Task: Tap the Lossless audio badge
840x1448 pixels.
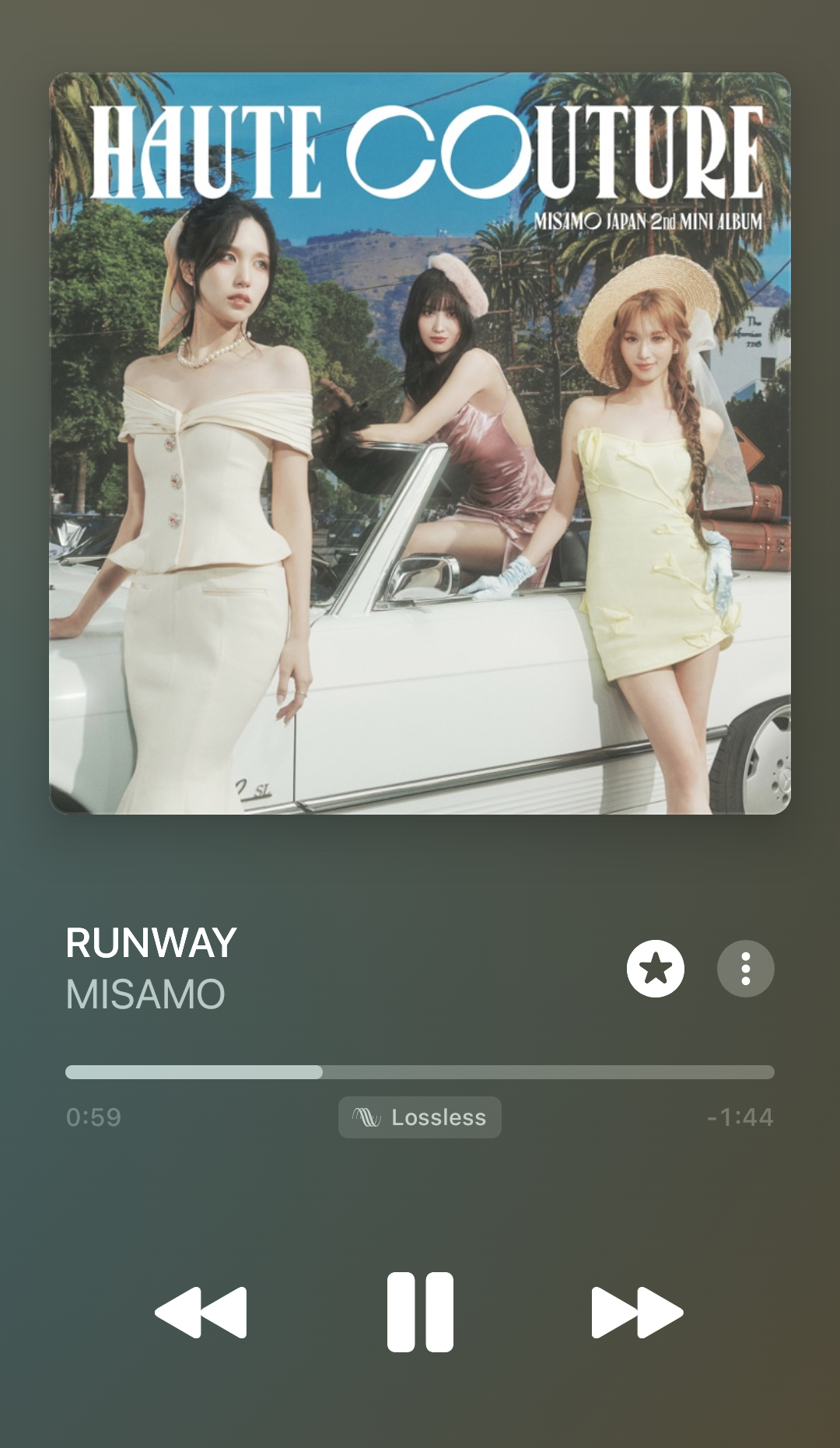Action: tap(420, 1117)
